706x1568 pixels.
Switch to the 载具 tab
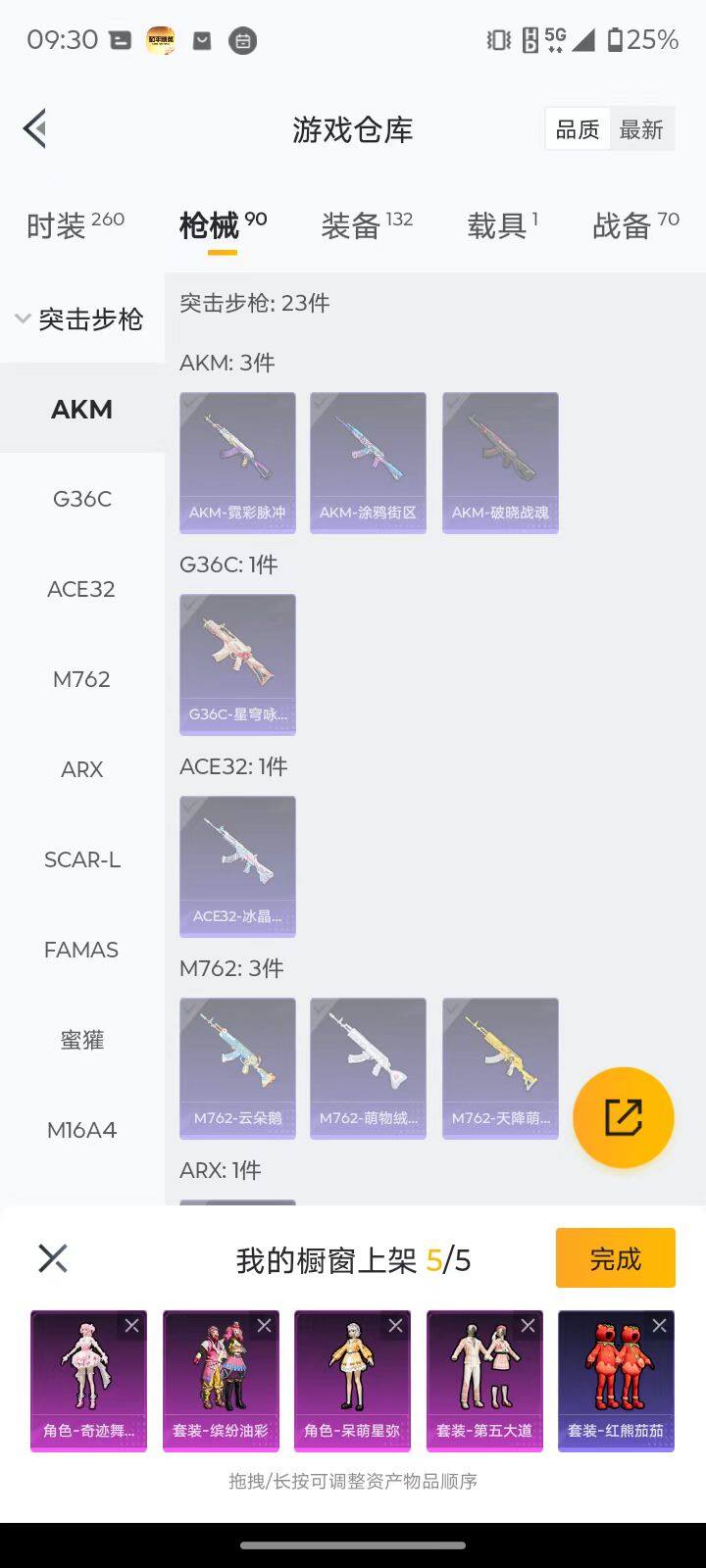point(501,225)
